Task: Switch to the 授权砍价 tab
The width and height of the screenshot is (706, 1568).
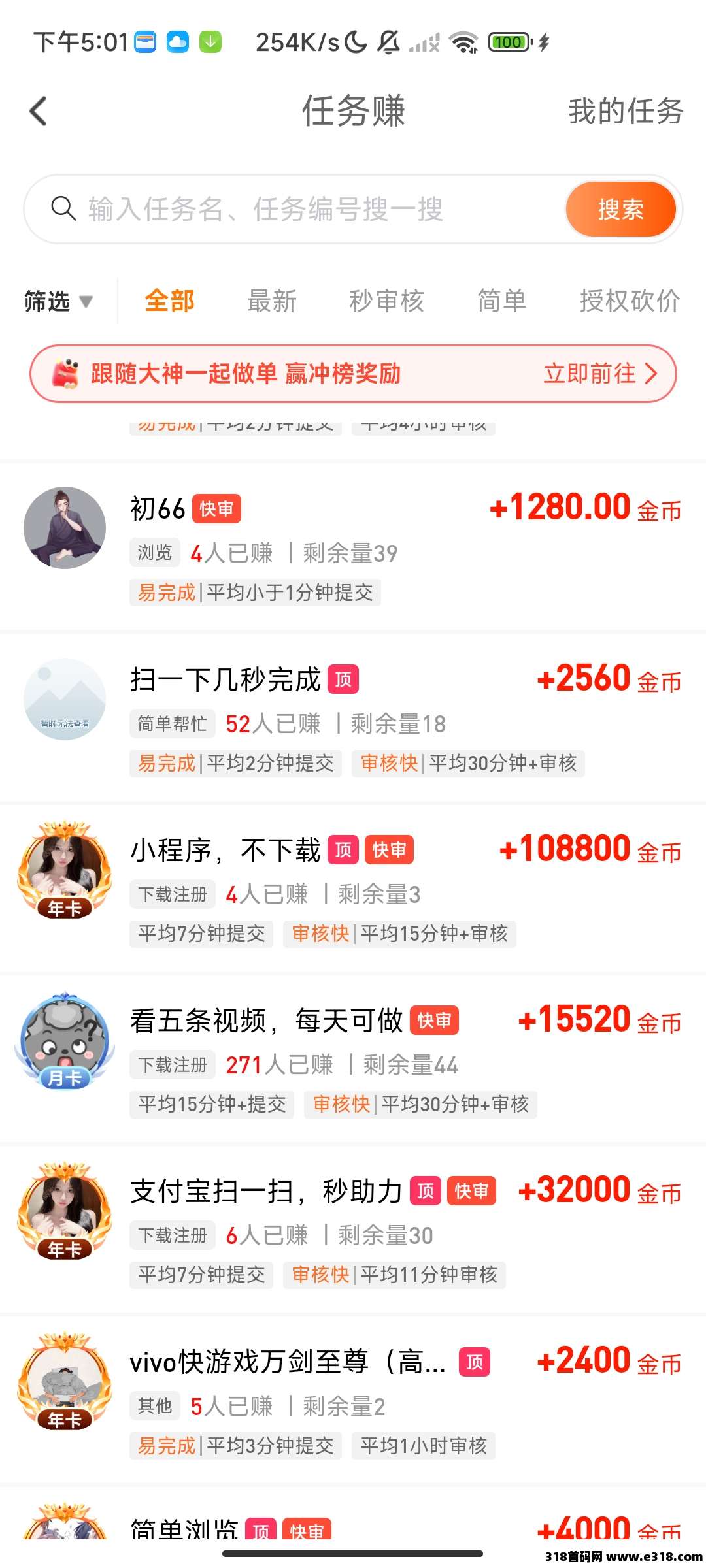Action: [x=629, y=302]
